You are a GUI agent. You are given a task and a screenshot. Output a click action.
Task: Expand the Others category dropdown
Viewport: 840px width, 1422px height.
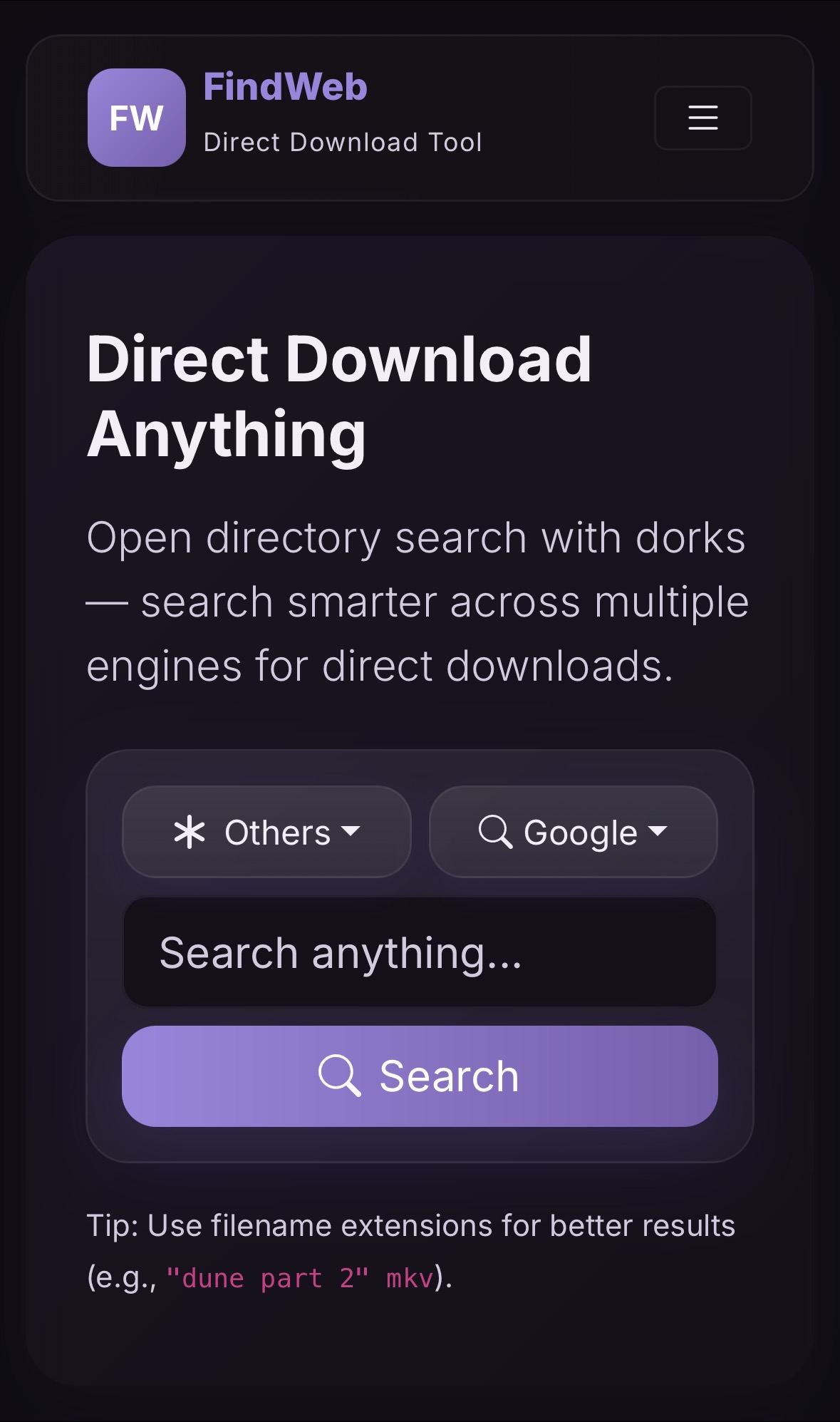266,832
